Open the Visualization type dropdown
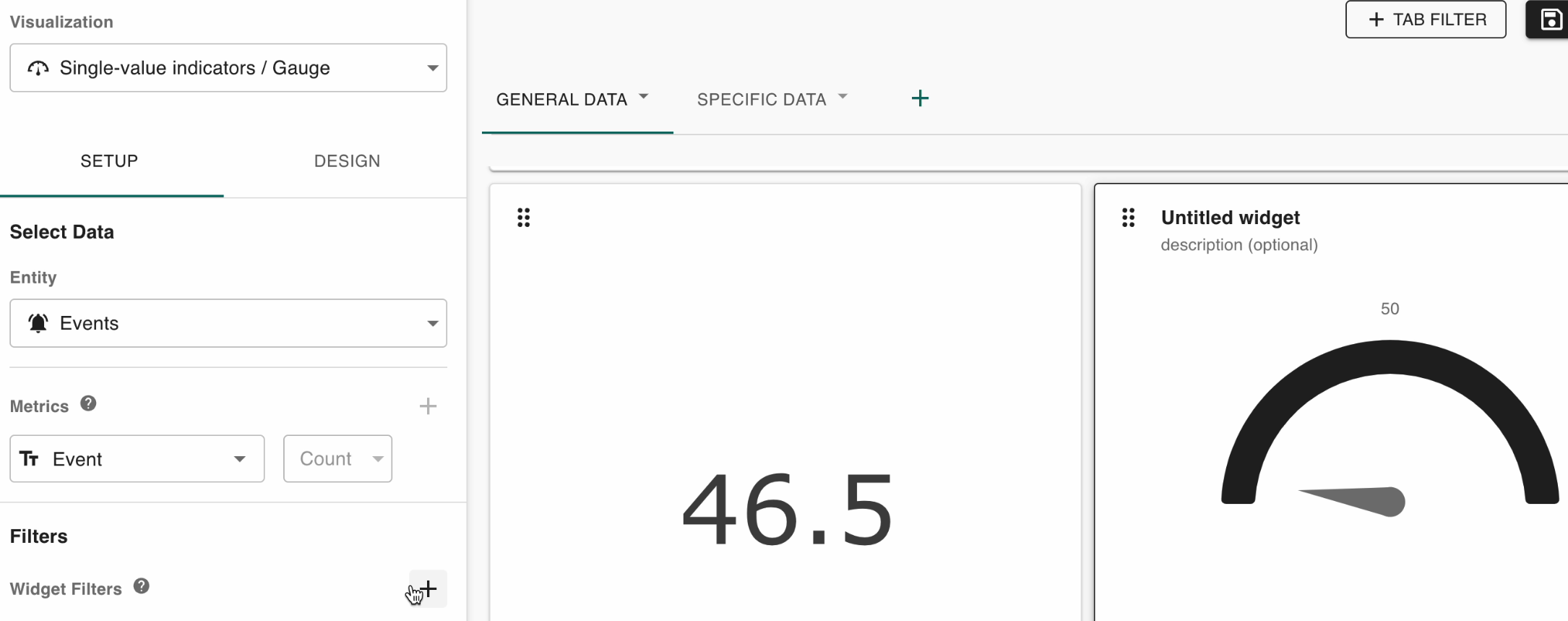Screen dimensions: 1568x621 228,68
